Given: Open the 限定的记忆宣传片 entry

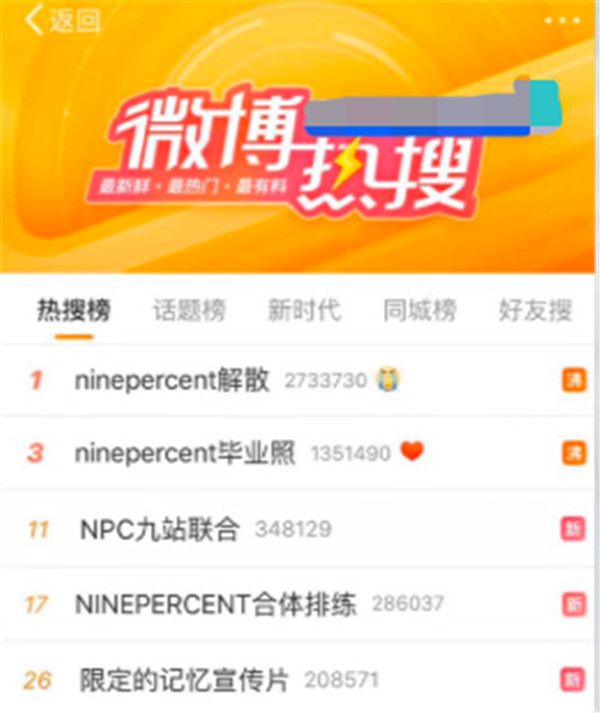Looking at the screenshot, I should click(185, 680).
